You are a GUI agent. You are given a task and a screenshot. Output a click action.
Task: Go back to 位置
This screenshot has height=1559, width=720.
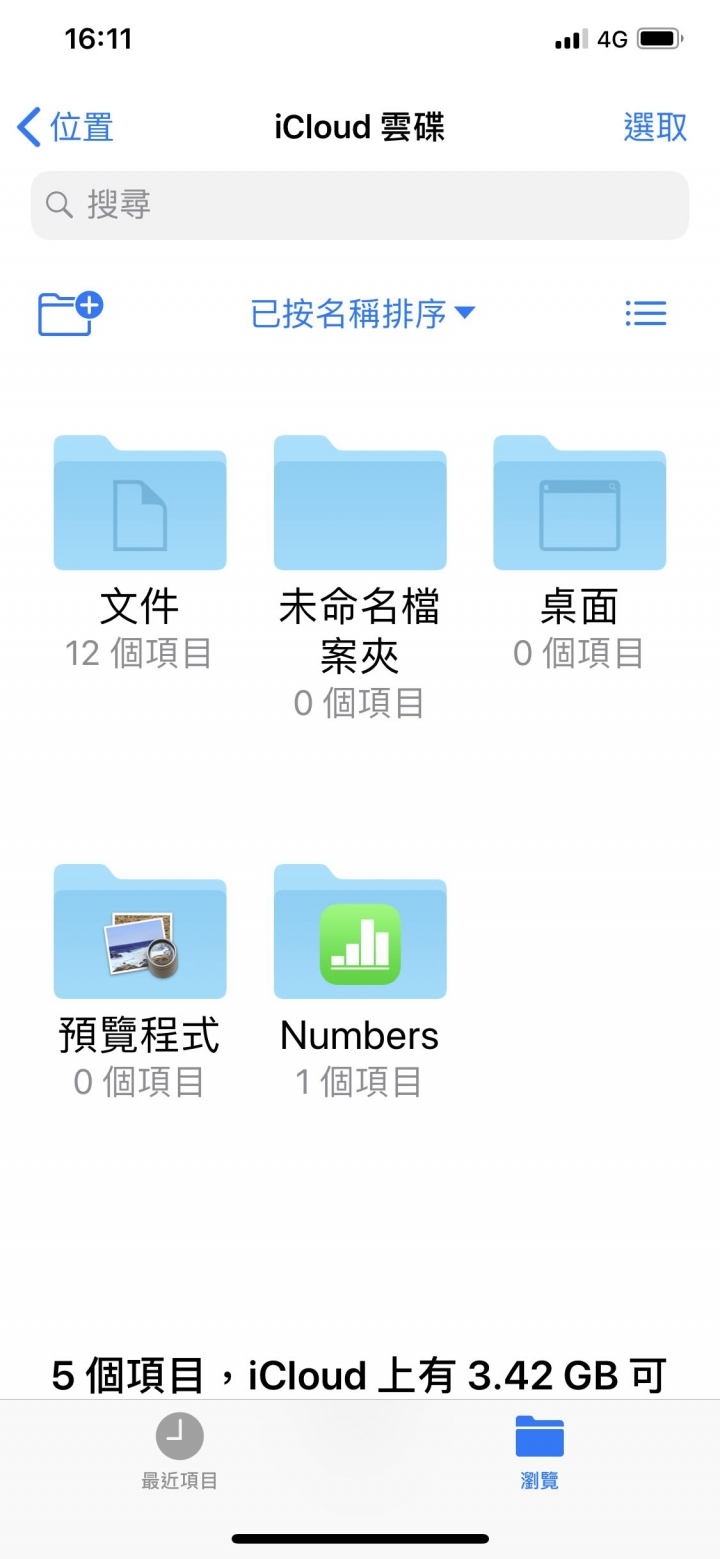(66, 128)
